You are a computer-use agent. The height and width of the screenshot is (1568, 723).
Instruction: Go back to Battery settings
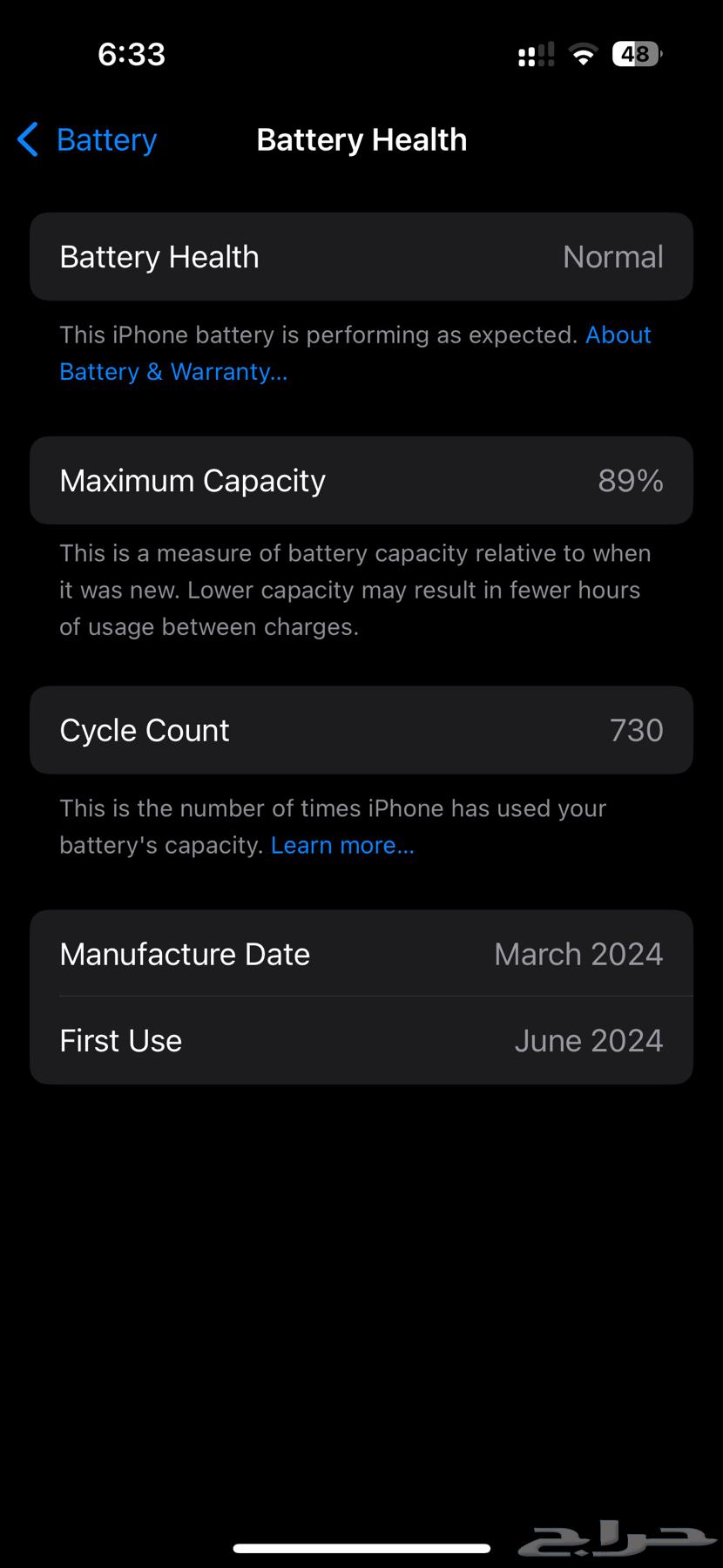[87, 139]
